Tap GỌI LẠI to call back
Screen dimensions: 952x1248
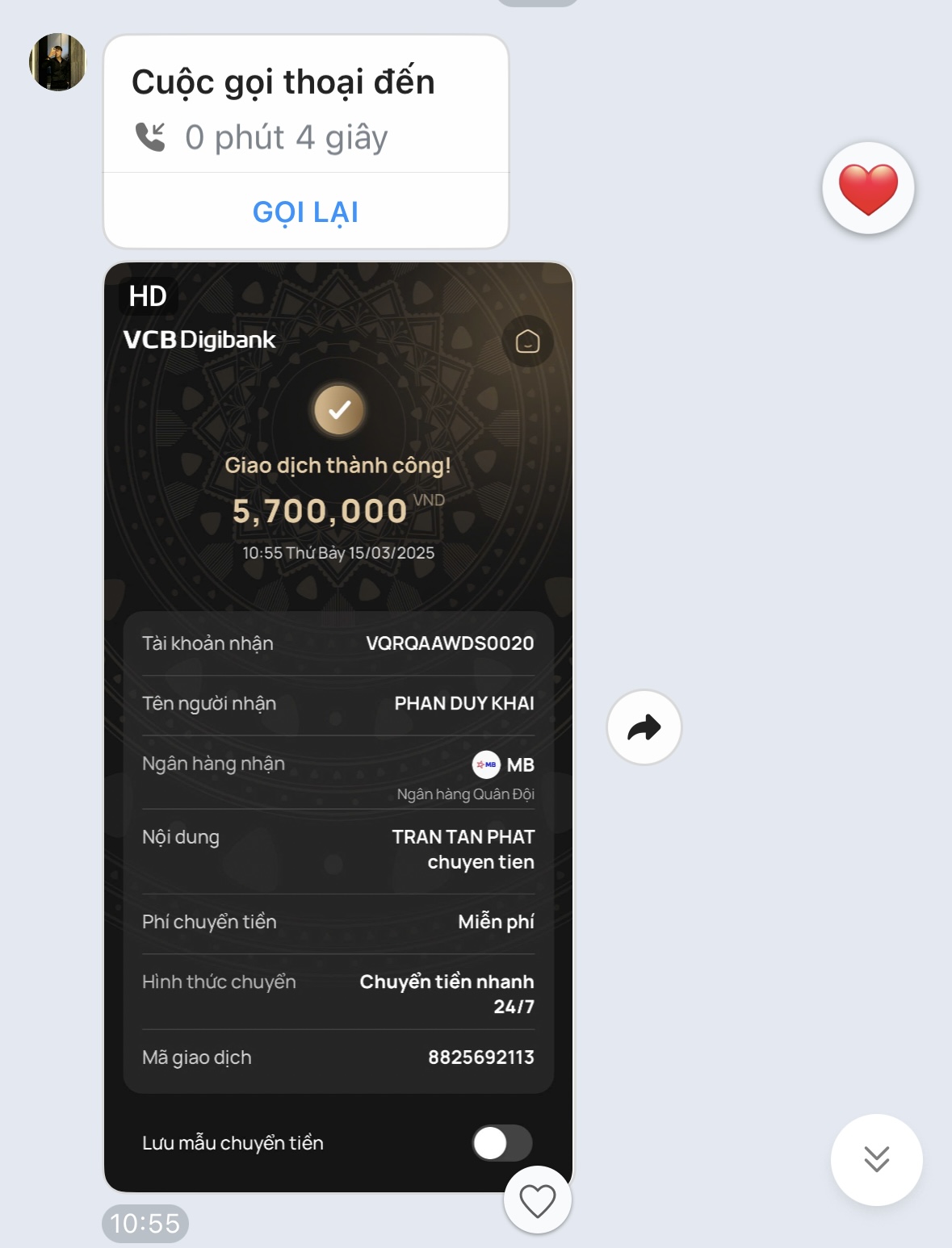click(305, 211)
